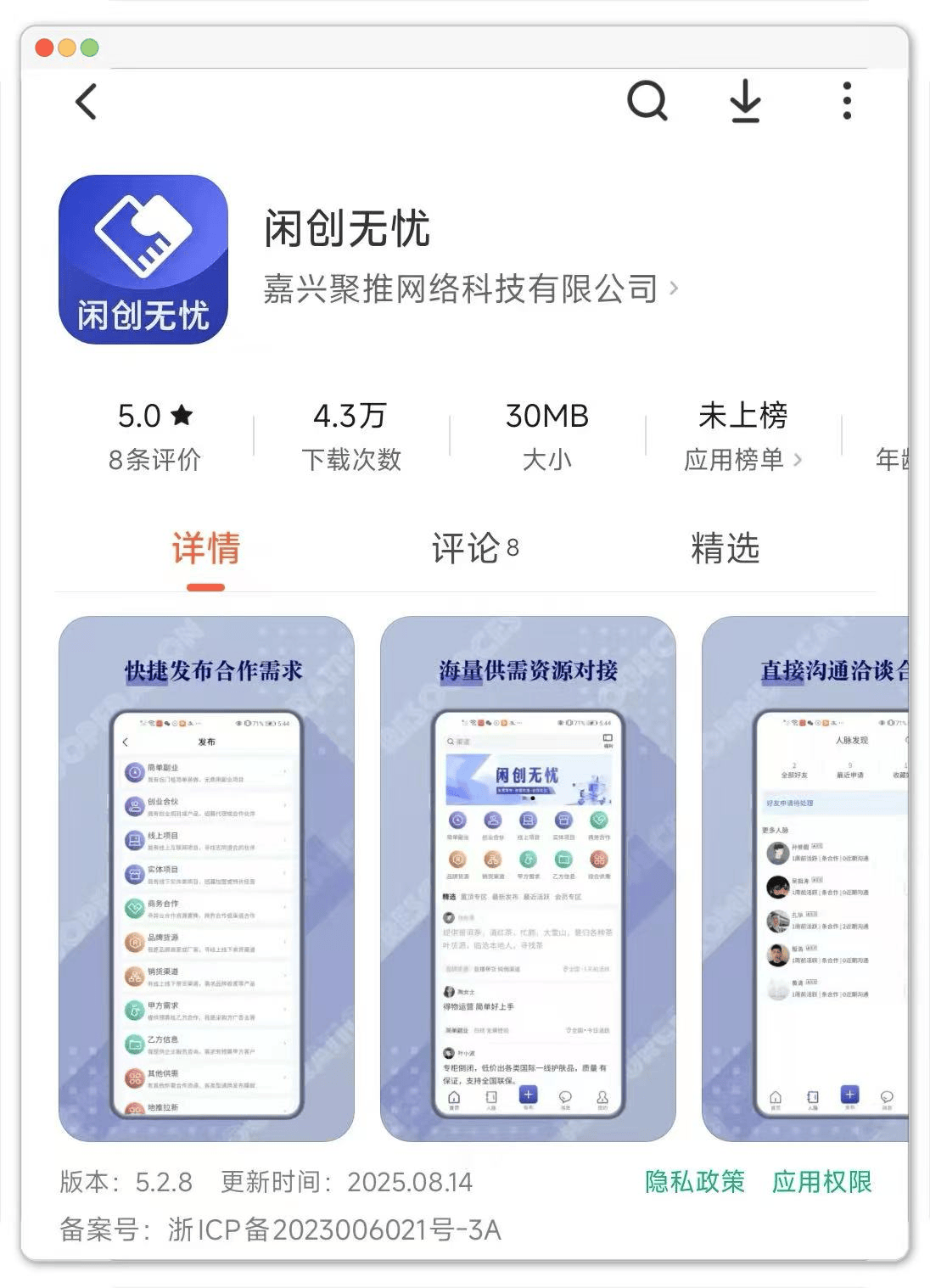Open the 隐私政策 link

tap(694, 1181)
